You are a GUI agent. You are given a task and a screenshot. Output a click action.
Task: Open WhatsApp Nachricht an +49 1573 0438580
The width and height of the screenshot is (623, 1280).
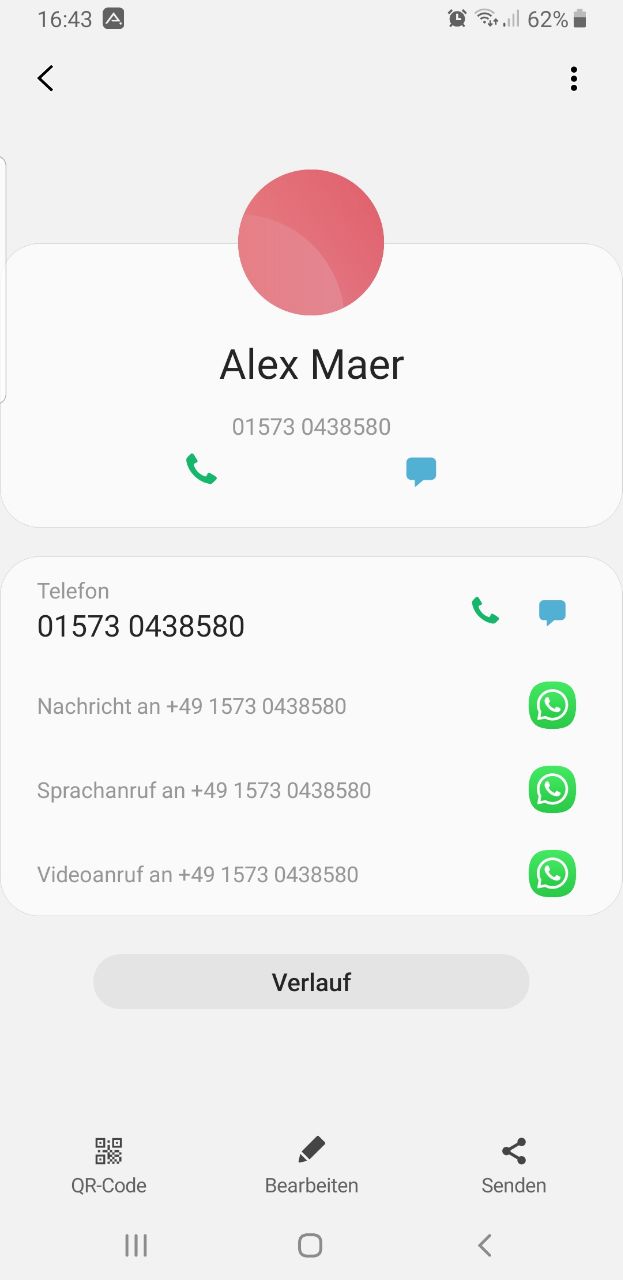[x=311, y=706]
